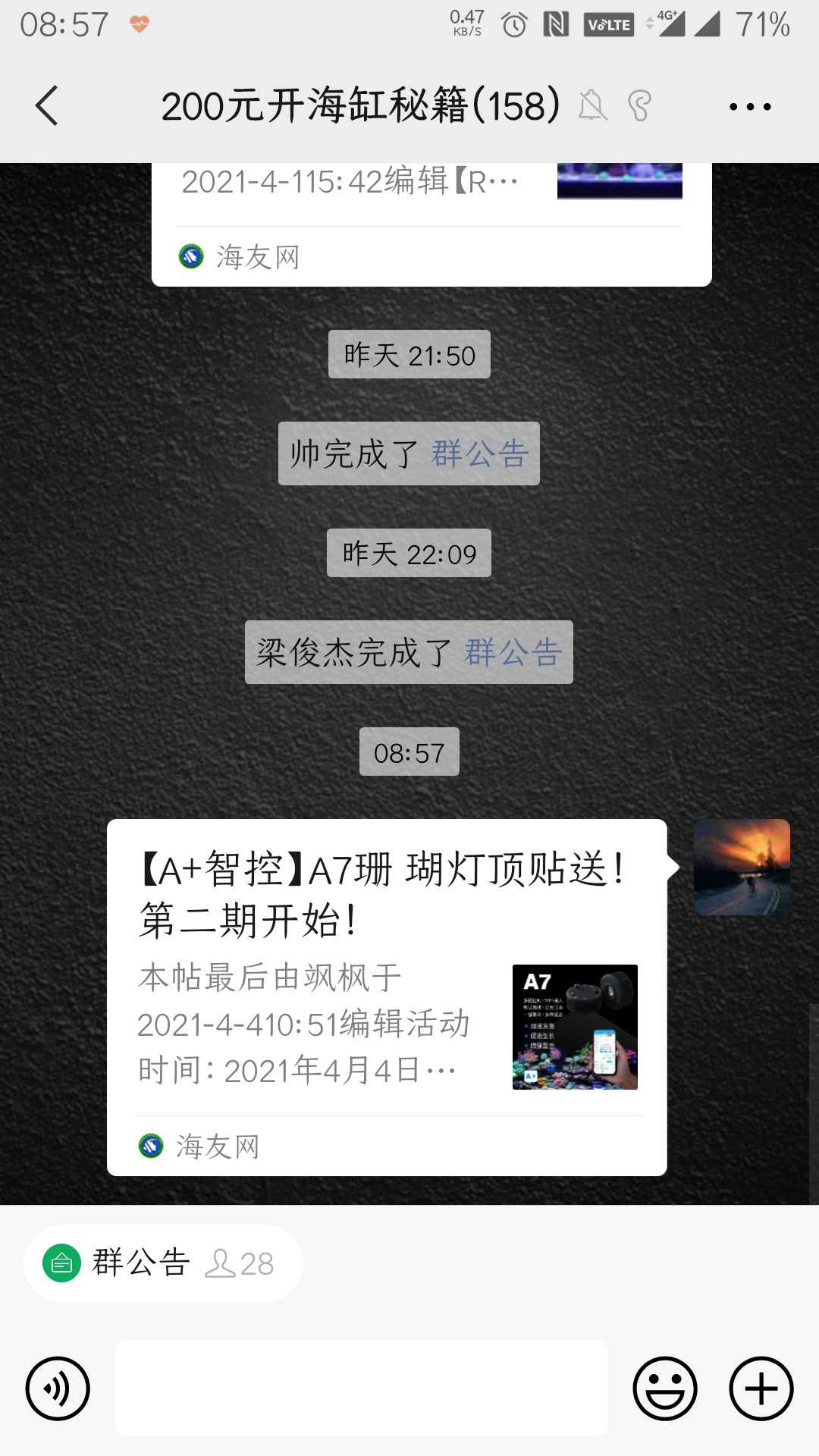This screenshot has width=819, height=1456.
Task: Open 群公告 link in 帅's notice
Action: click(479, 454)
